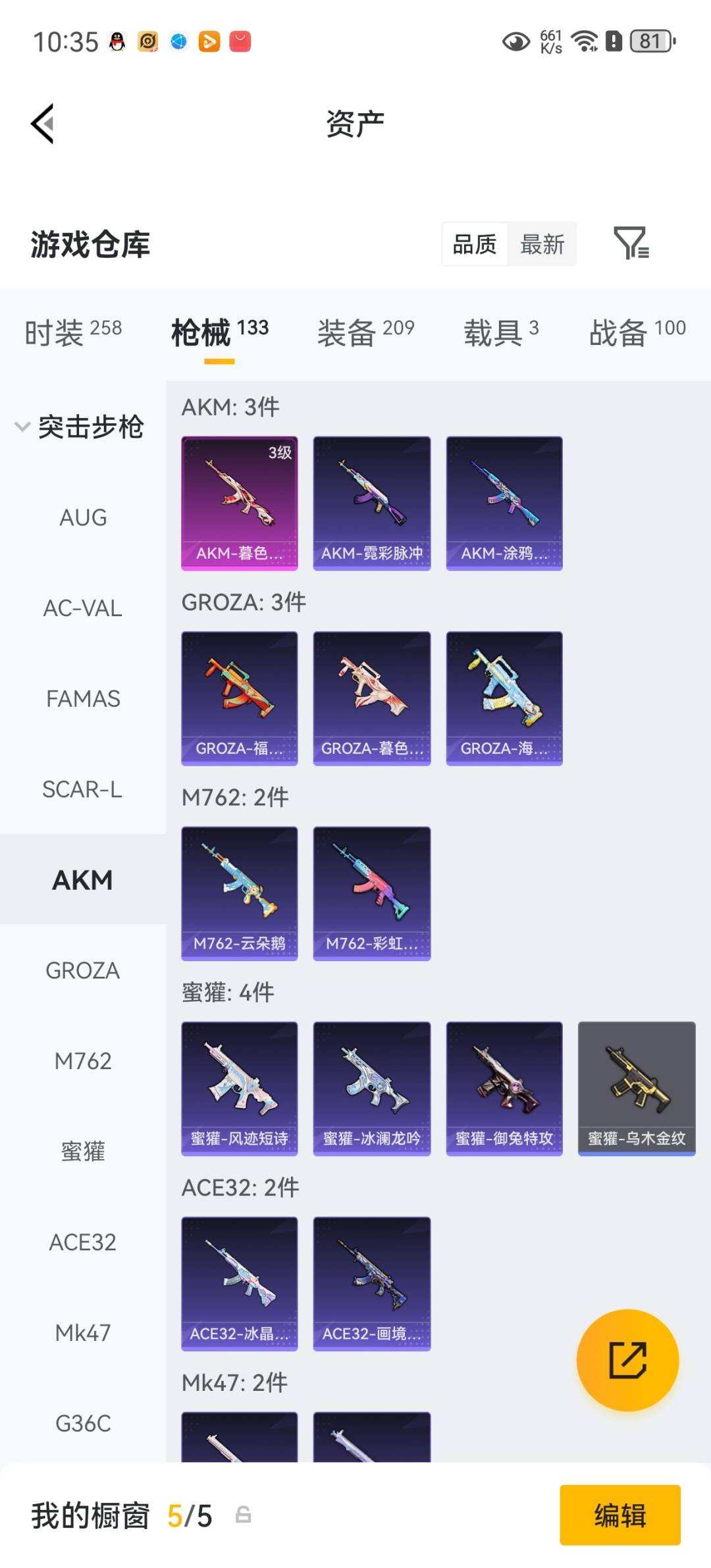Tap the yellow floating share button
The height and width of the screenshot is (1568, 711).
click(x=627, y=1360)
